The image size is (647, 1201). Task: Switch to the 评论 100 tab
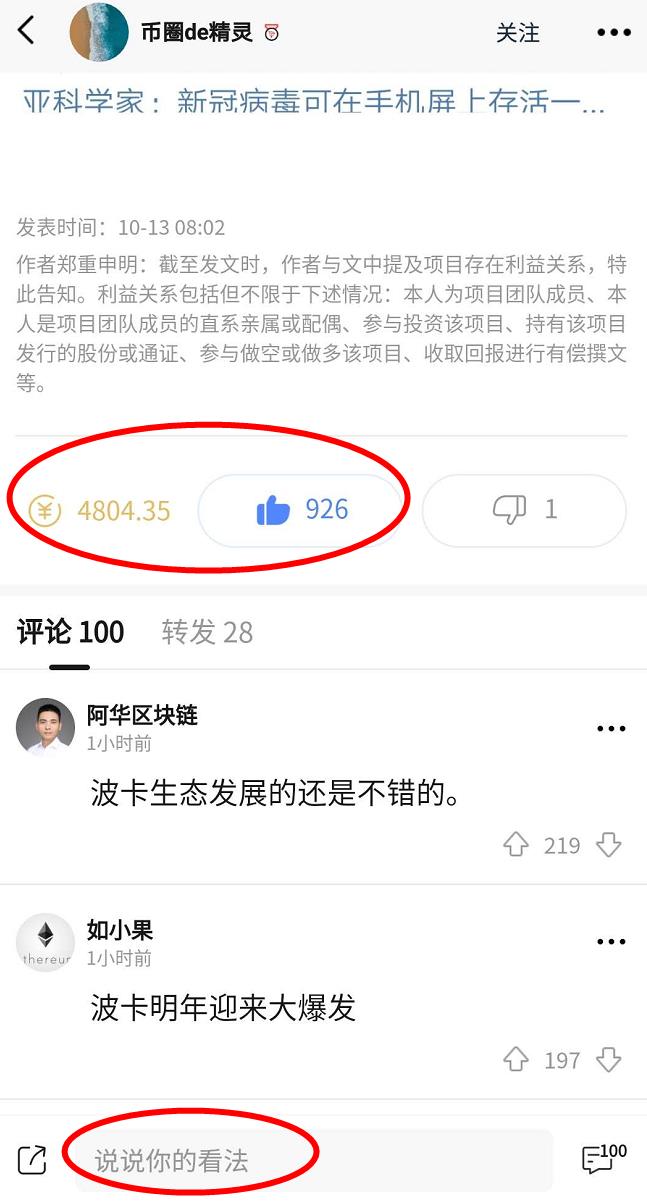[x=70, y=632]
